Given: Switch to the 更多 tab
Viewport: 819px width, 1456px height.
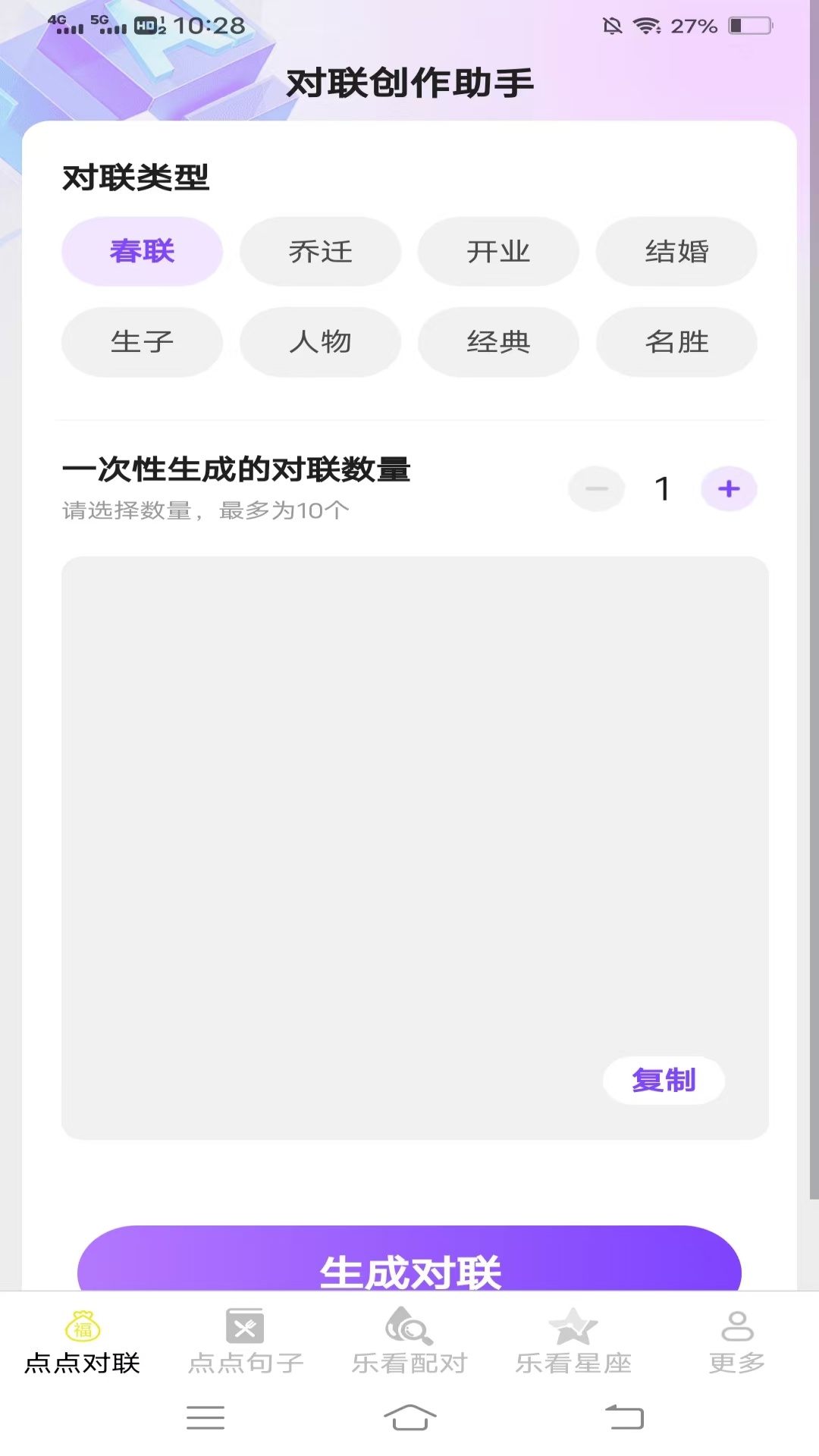Looking at the screenshot, I should pyautogui.click(x=737, y=1342).
